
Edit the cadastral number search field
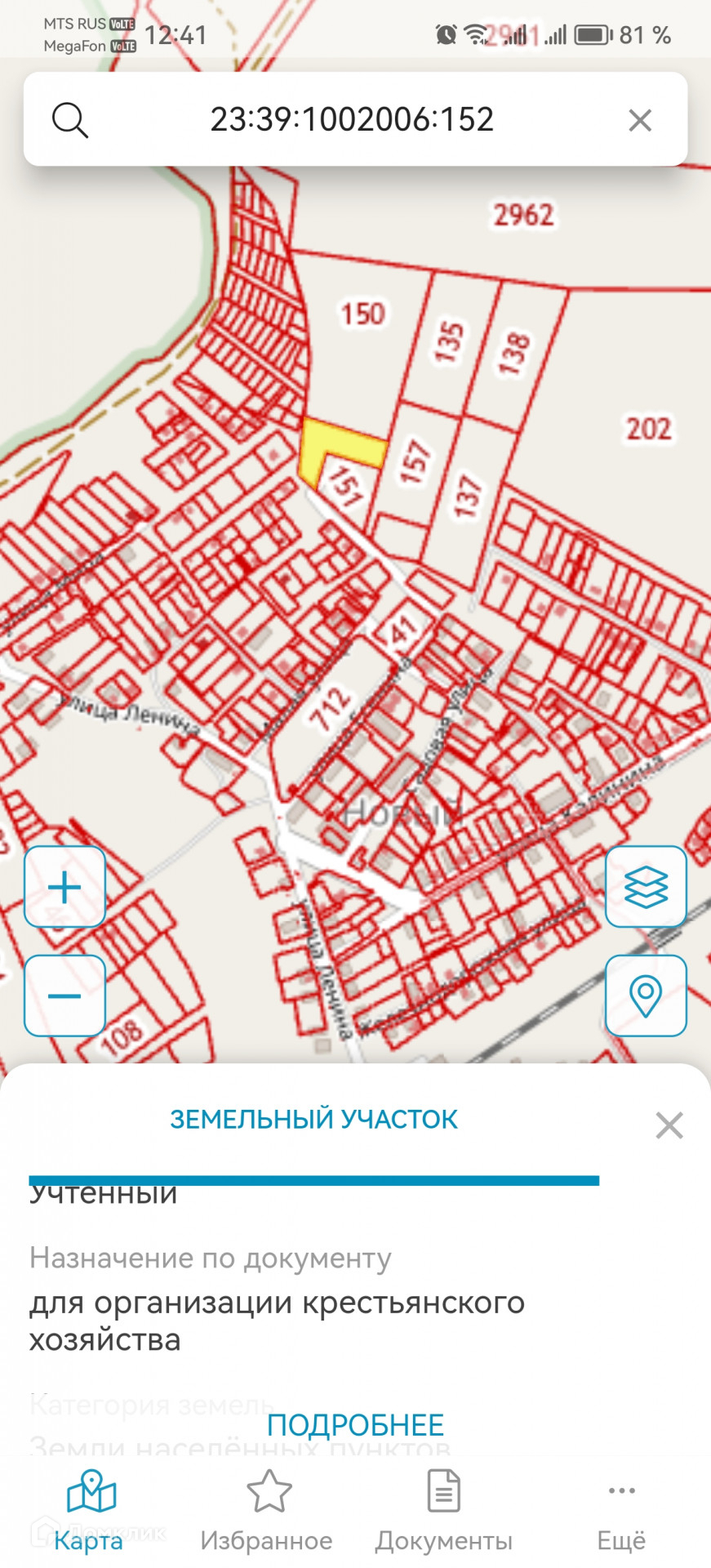pos(352,120)
